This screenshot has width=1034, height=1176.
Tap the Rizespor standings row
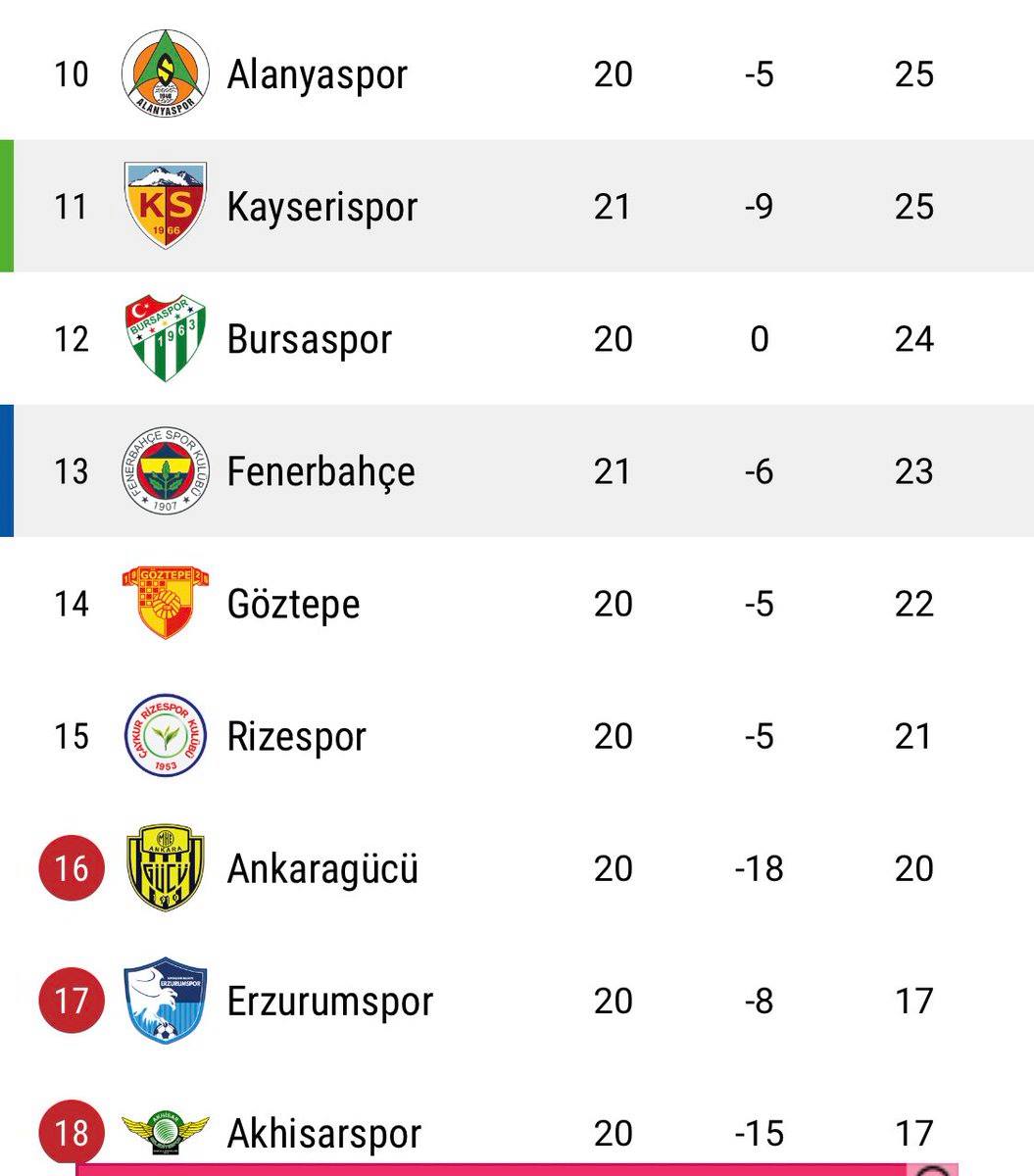(x=517, y=735)
